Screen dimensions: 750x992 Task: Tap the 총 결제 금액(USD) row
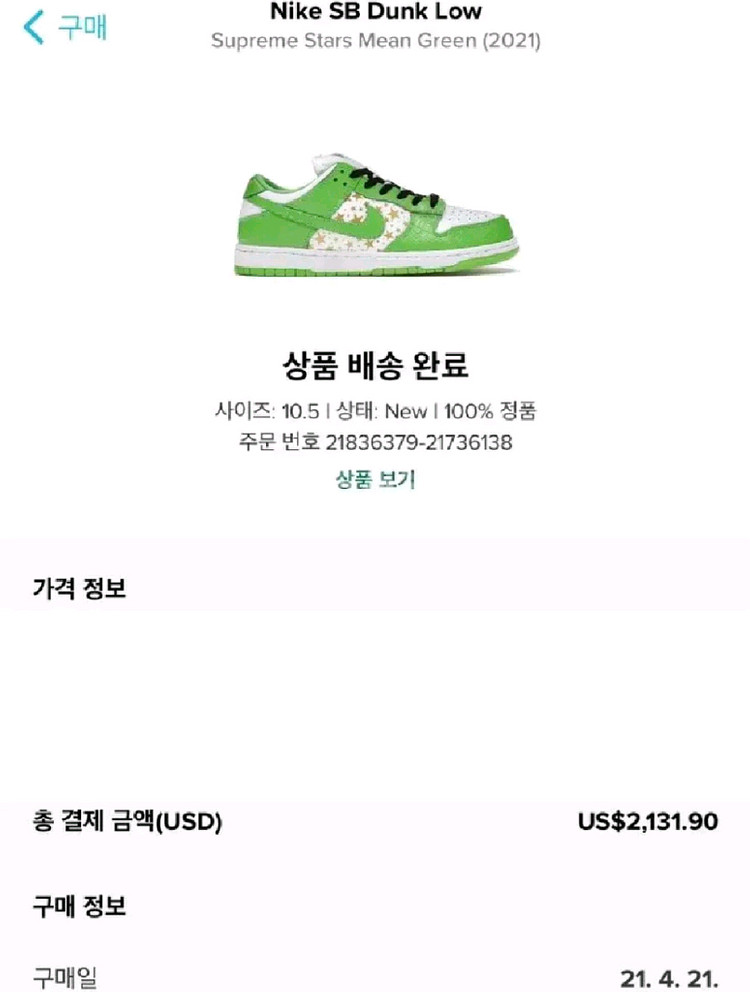pyautogui.click(x=127, y=821)
